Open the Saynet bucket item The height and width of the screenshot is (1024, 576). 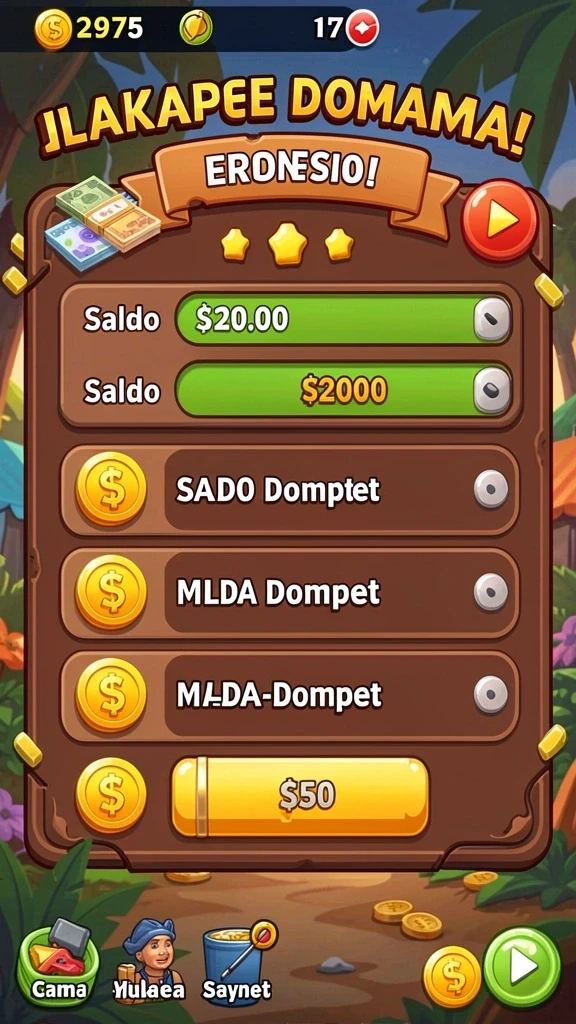click(x=238, y=963)
